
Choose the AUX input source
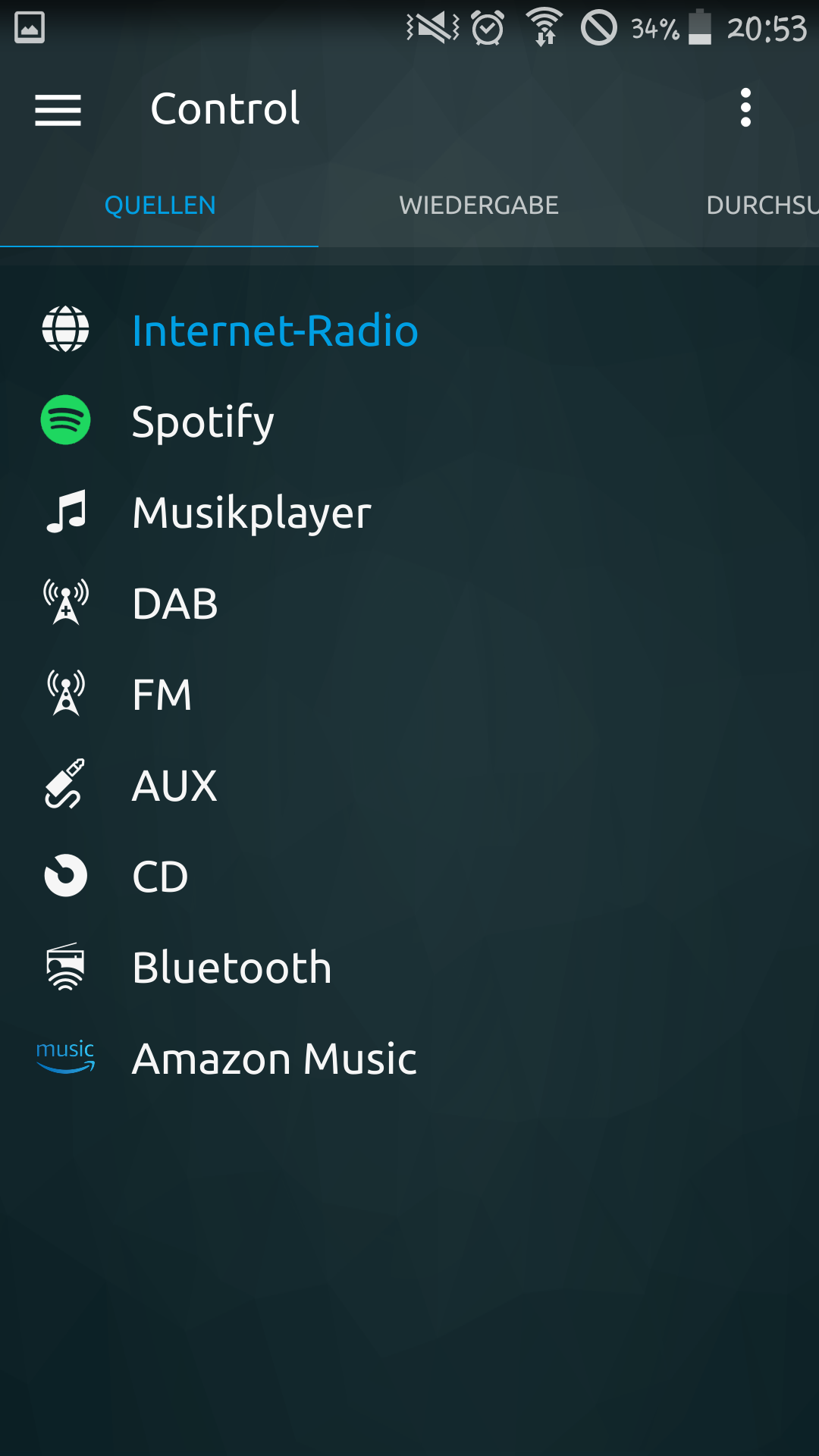coord(174,786)
